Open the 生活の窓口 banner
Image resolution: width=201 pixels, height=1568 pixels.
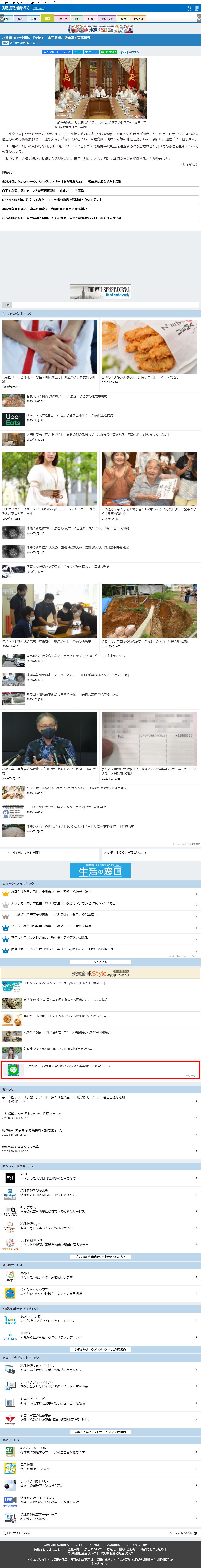click(100, 870)
